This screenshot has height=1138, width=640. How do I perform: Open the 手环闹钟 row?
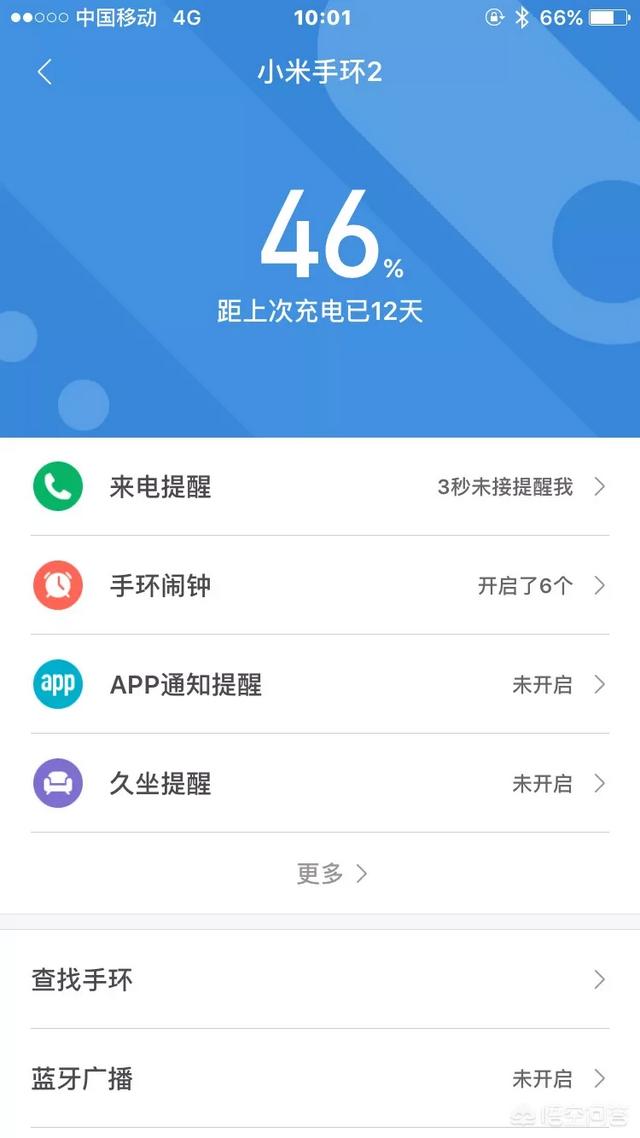coord(320,585)
